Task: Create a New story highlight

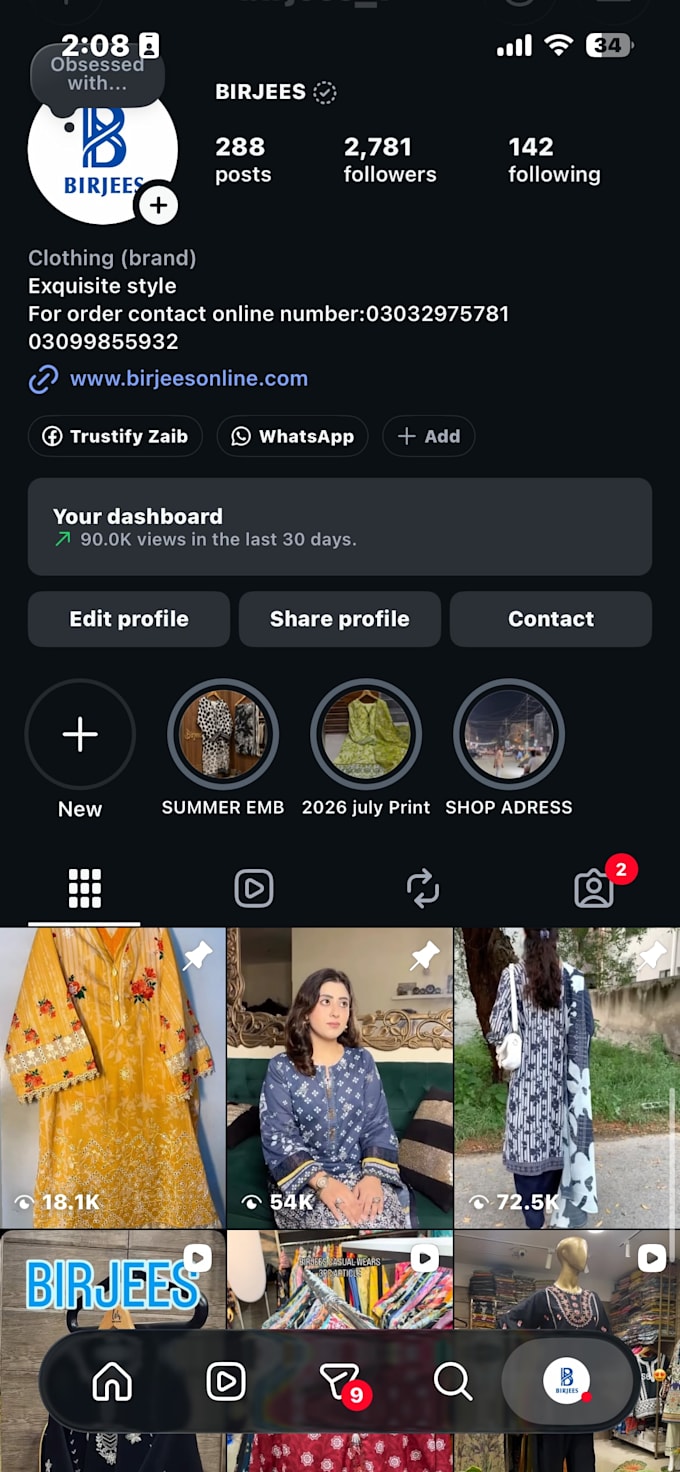Action: pos(80,735)
